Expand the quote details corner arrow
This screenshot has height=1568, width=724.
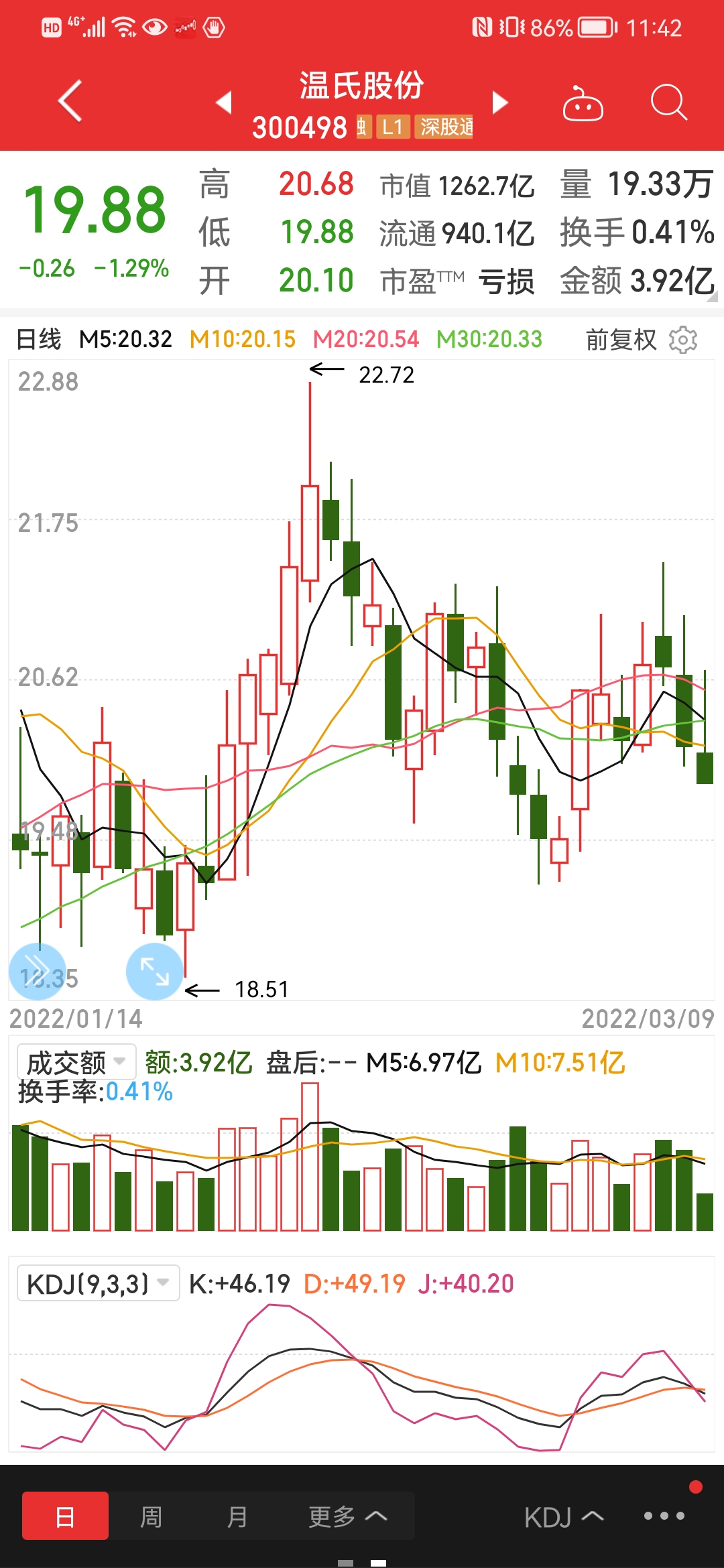(x=711, y=298)
